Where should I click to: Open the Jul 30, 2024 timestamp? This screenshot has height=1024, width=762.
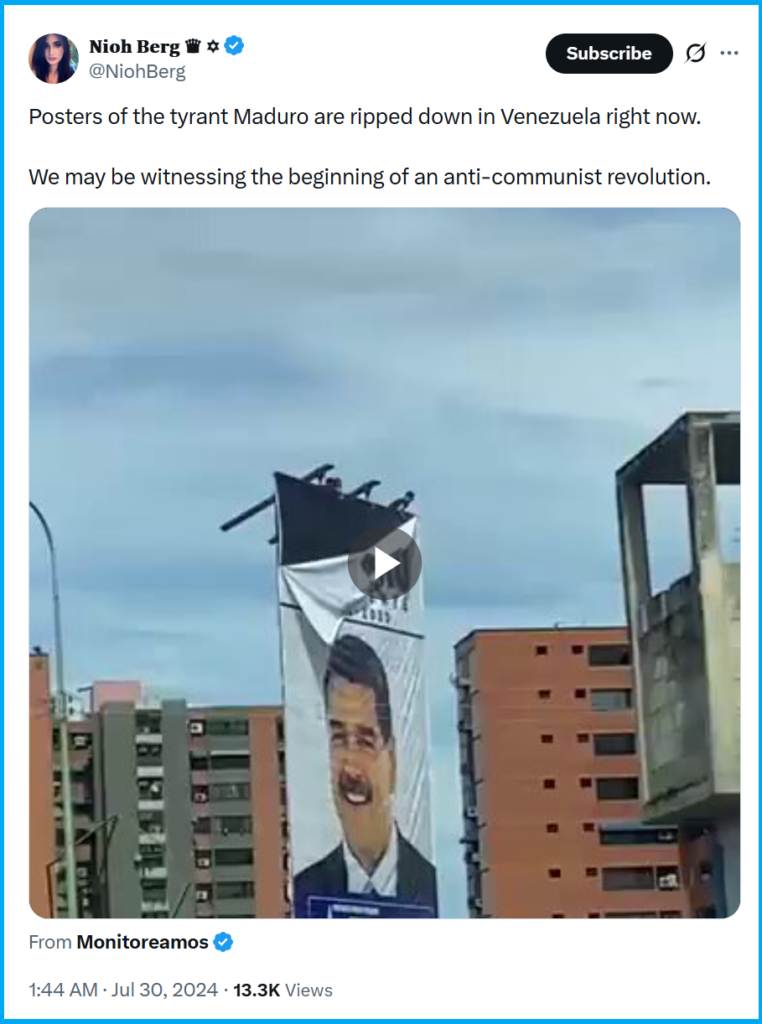(123, 990)
